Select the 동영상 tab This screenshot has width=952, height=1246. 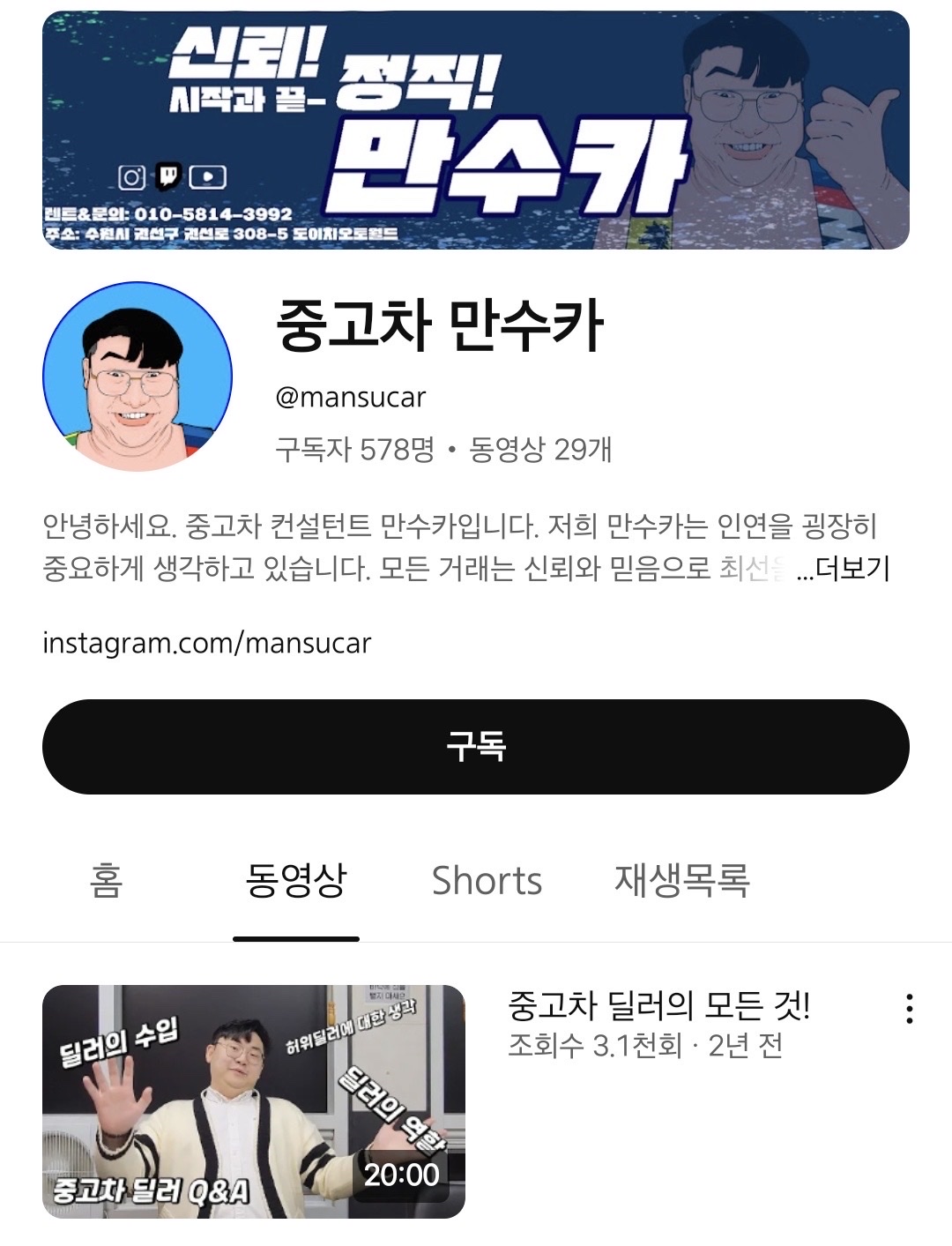pyautogui.click(x=296, y=881)
